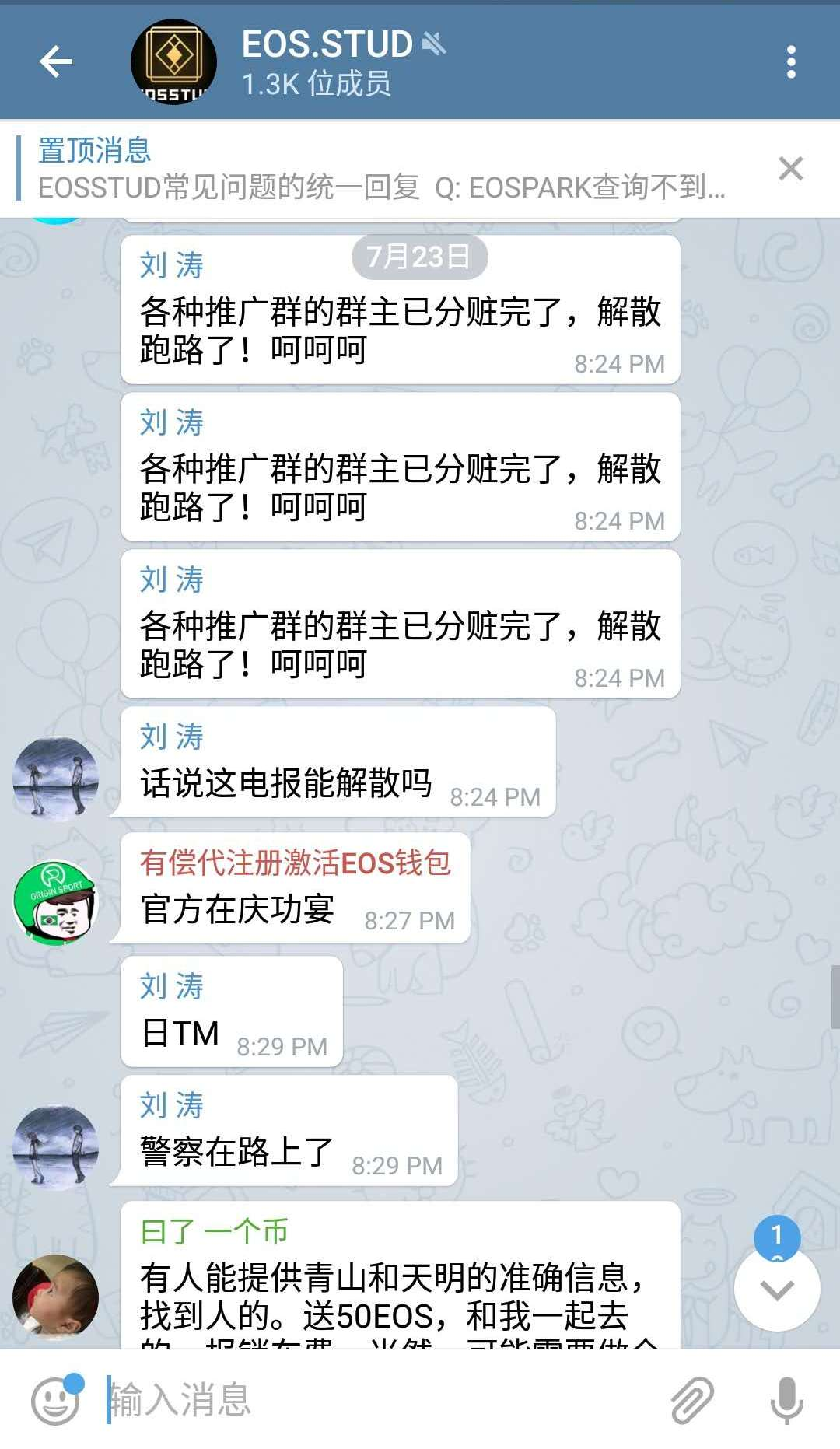The height and width of the screenshot is (1449, 840).
Task: Open the pinned message 置顶消息
Action: (x=381, y=169)
